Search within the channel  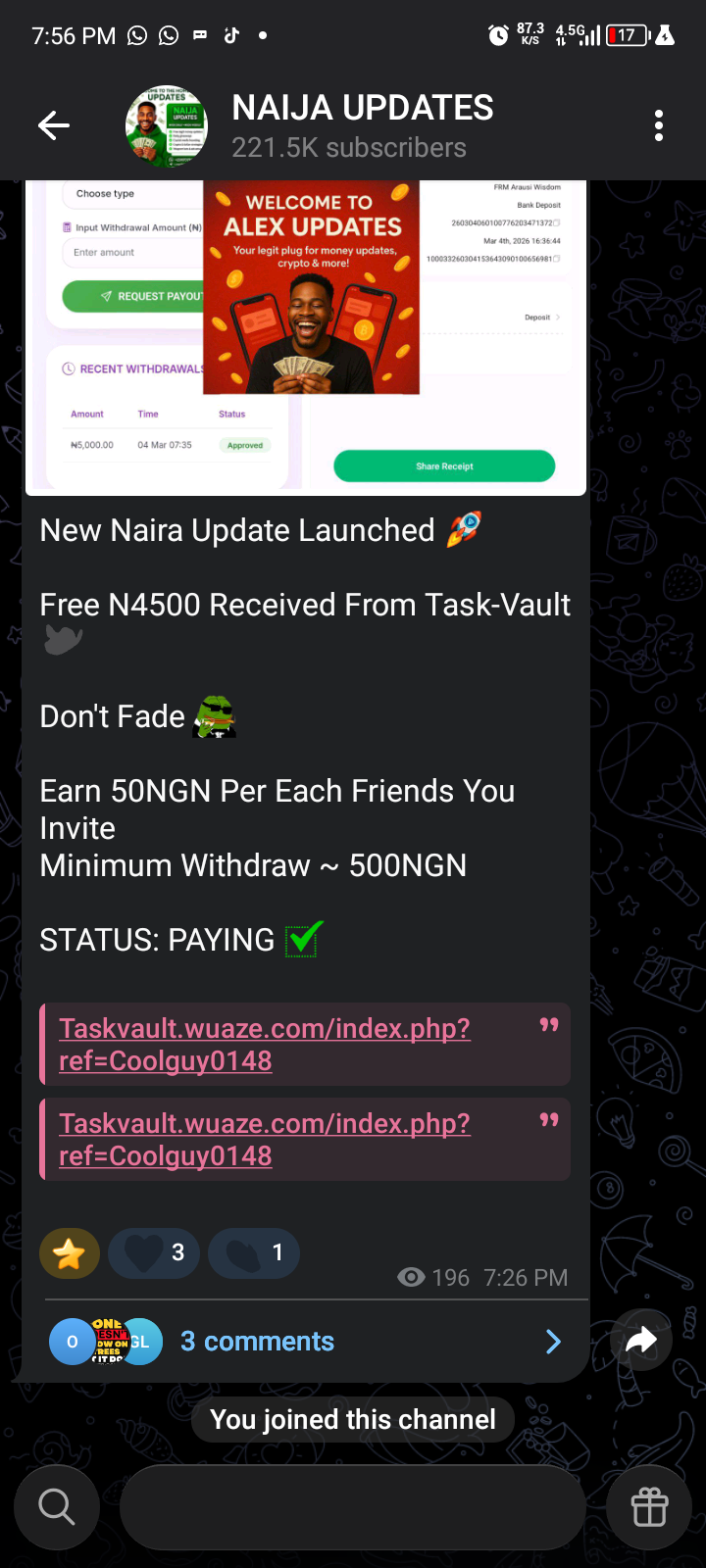click(x=57, y=1507)
